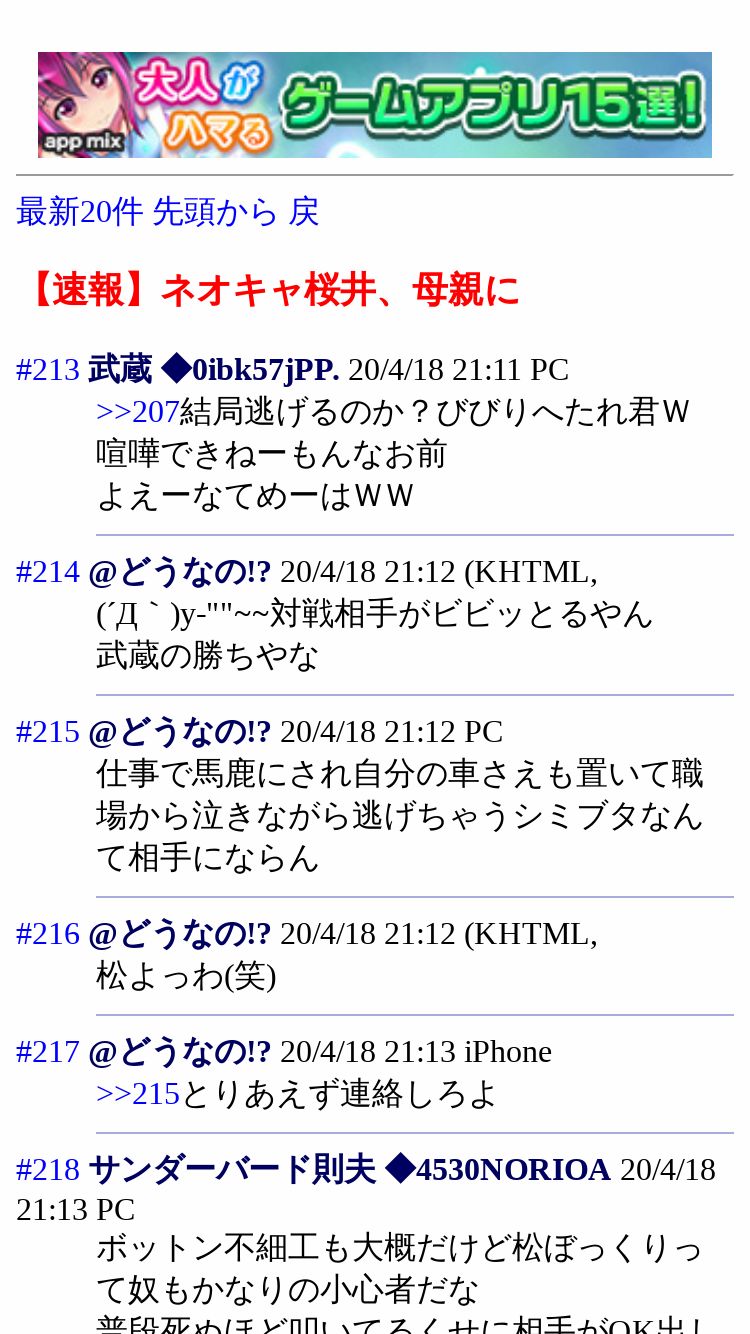Open post number #214
The width and height of the screenshot is (750, 1334).
point(48,572)
